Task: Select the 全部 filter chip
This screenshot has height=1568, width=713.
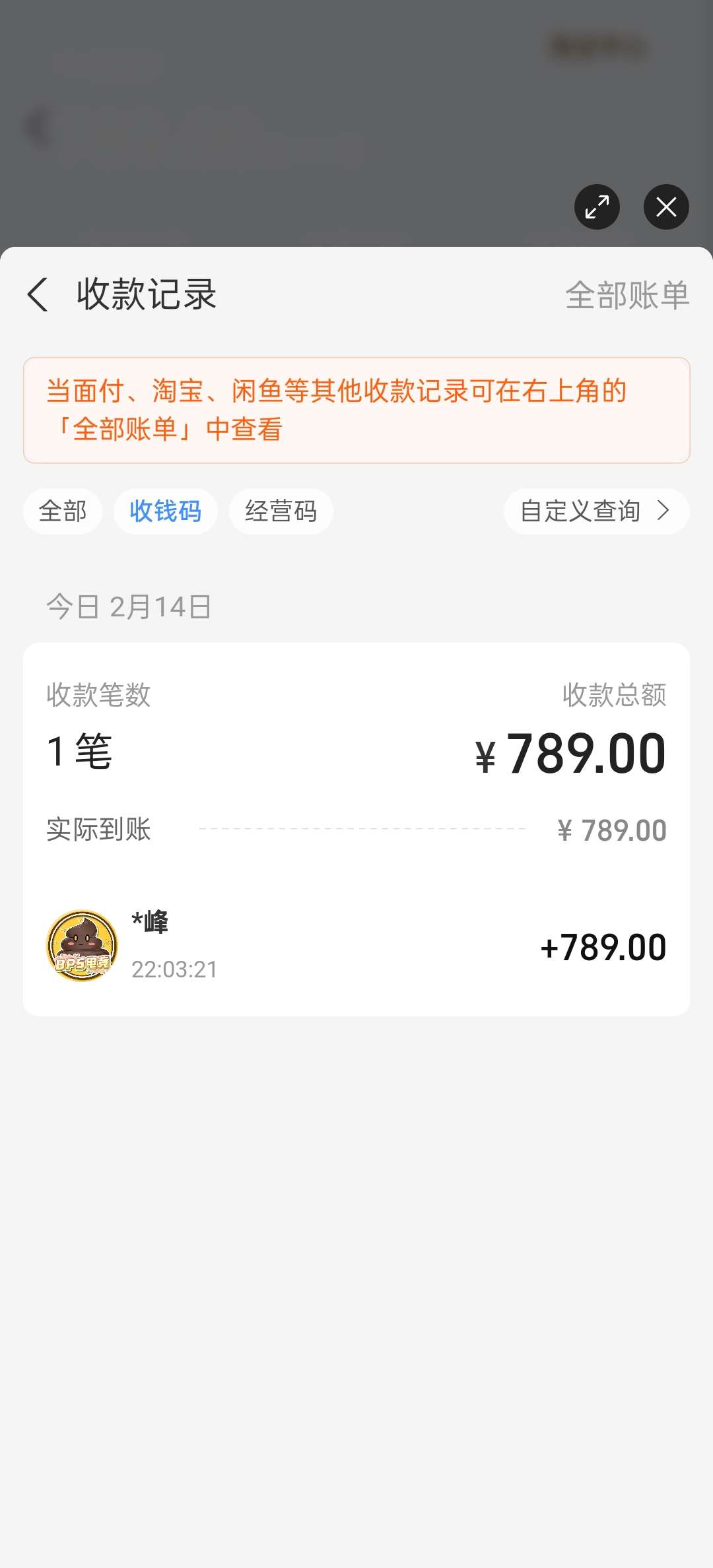Action: pyautogui.click(x=63, y=511)
